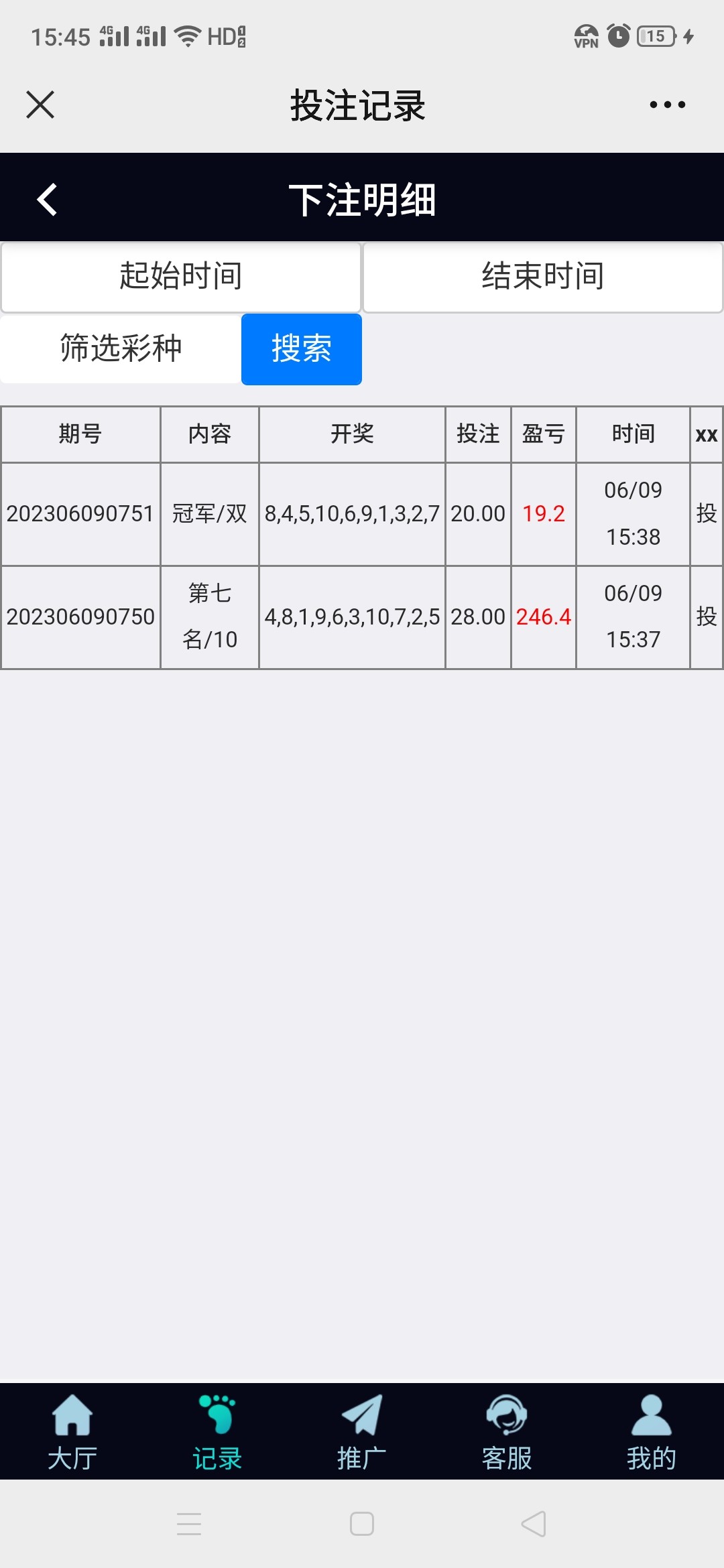Switch to the 记录 tab

[x=217, y=1433]
